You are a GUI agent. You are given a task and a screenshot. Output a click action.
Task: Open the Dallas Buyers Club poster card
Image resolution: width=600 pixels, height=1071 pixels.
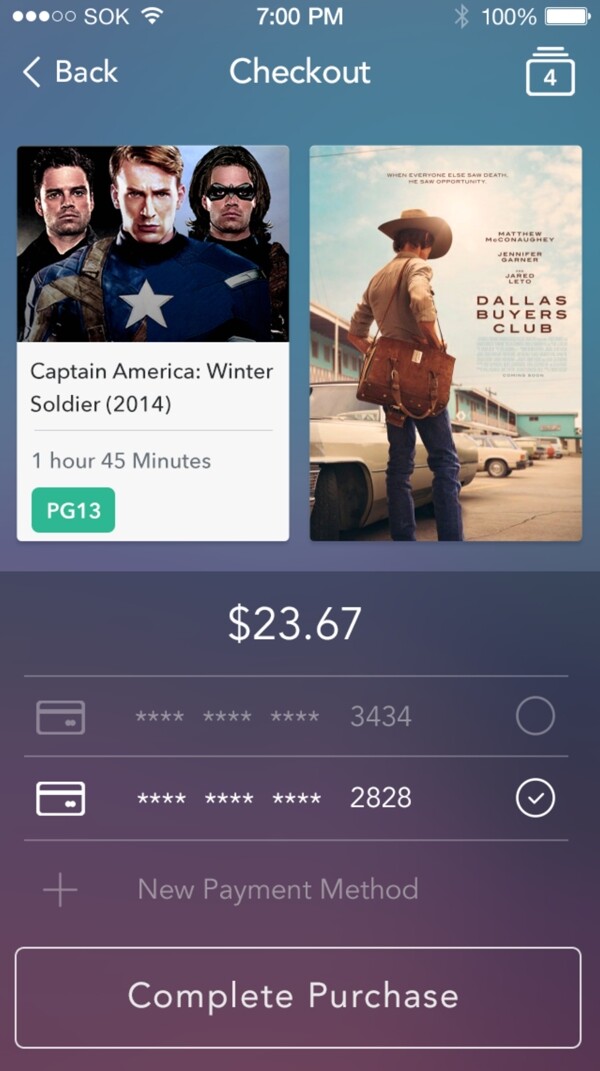point(446,343)
